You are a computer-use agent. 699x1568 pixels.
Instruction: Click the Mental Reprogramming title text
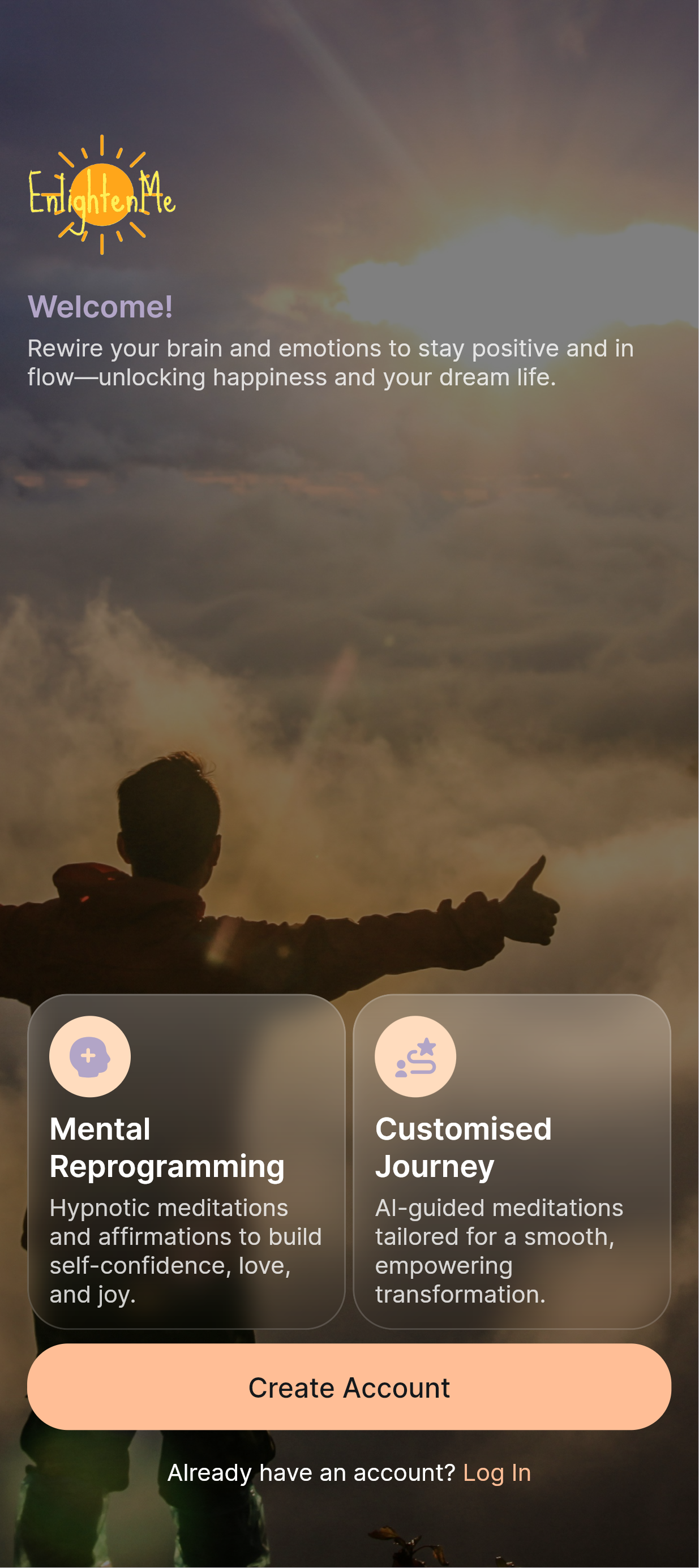[x=168, y=1148]
